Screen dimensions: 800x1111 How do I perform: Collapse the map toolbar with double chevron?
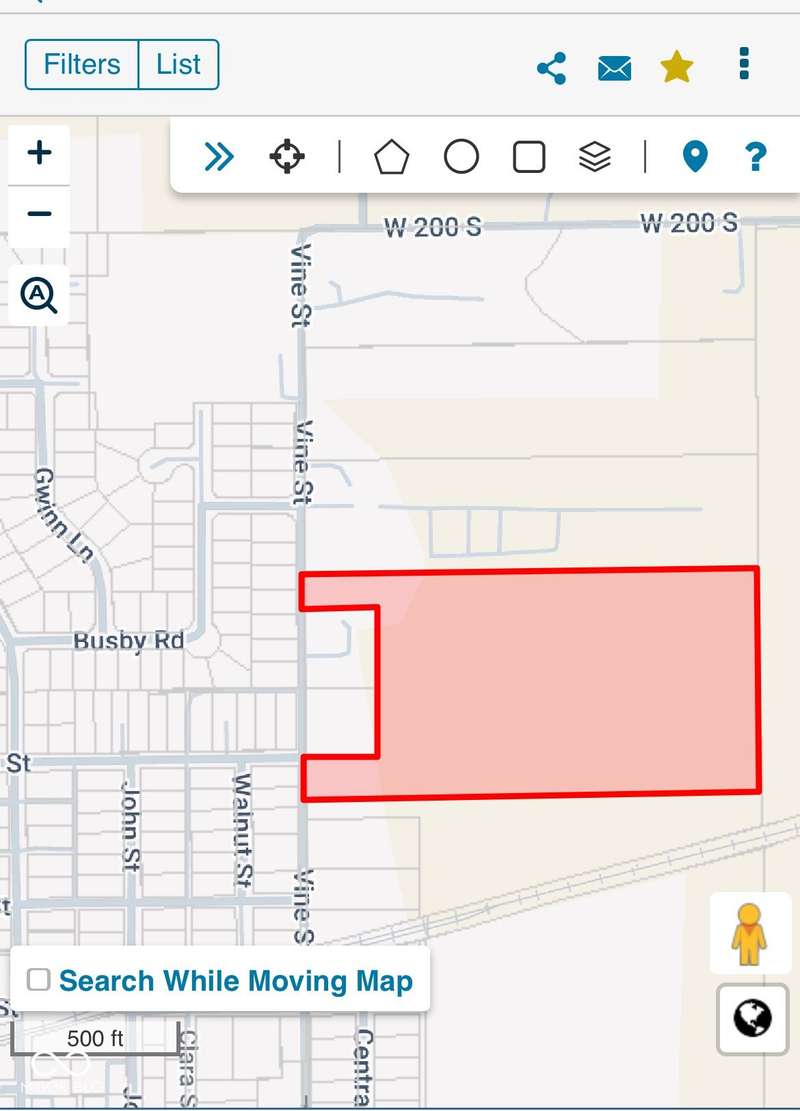[219, 156]
